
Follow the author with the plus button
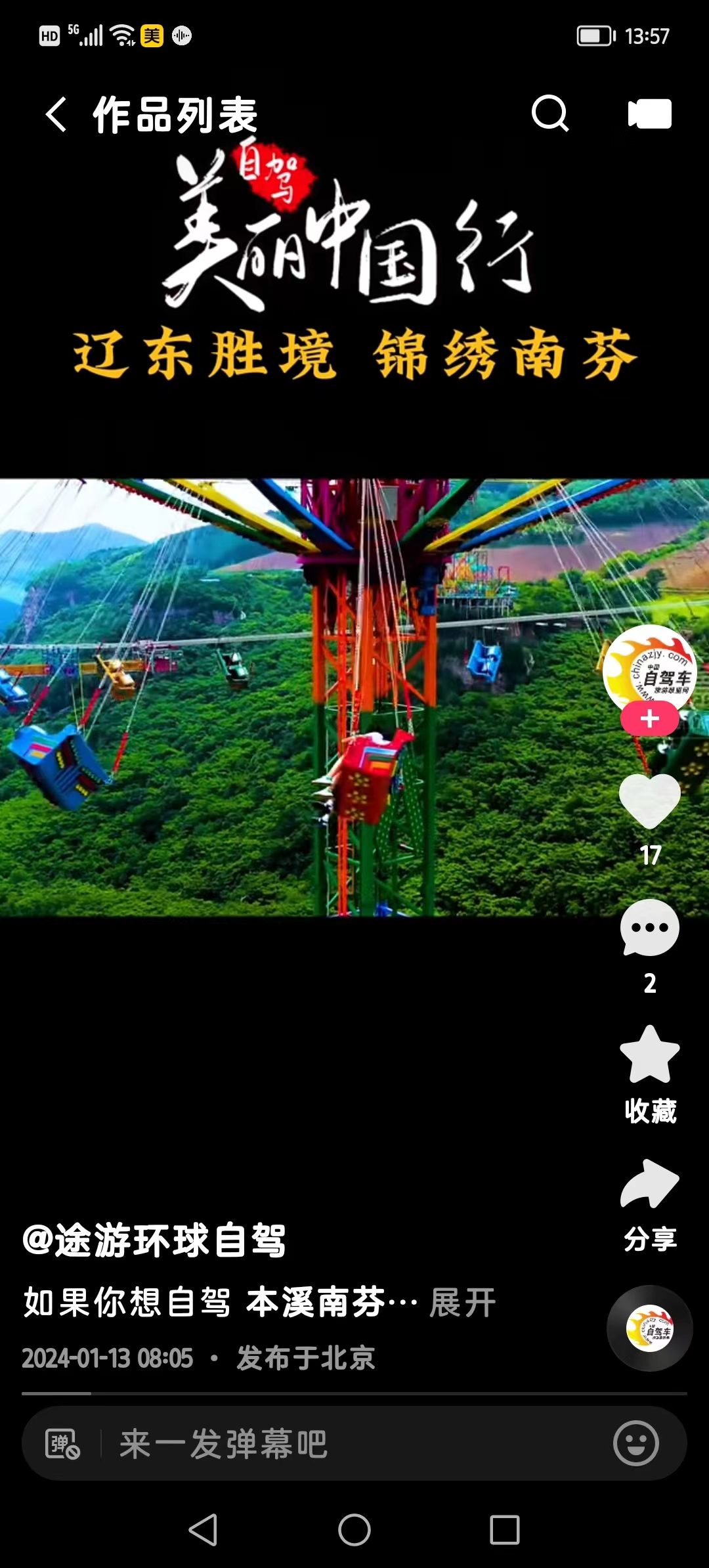649,719
